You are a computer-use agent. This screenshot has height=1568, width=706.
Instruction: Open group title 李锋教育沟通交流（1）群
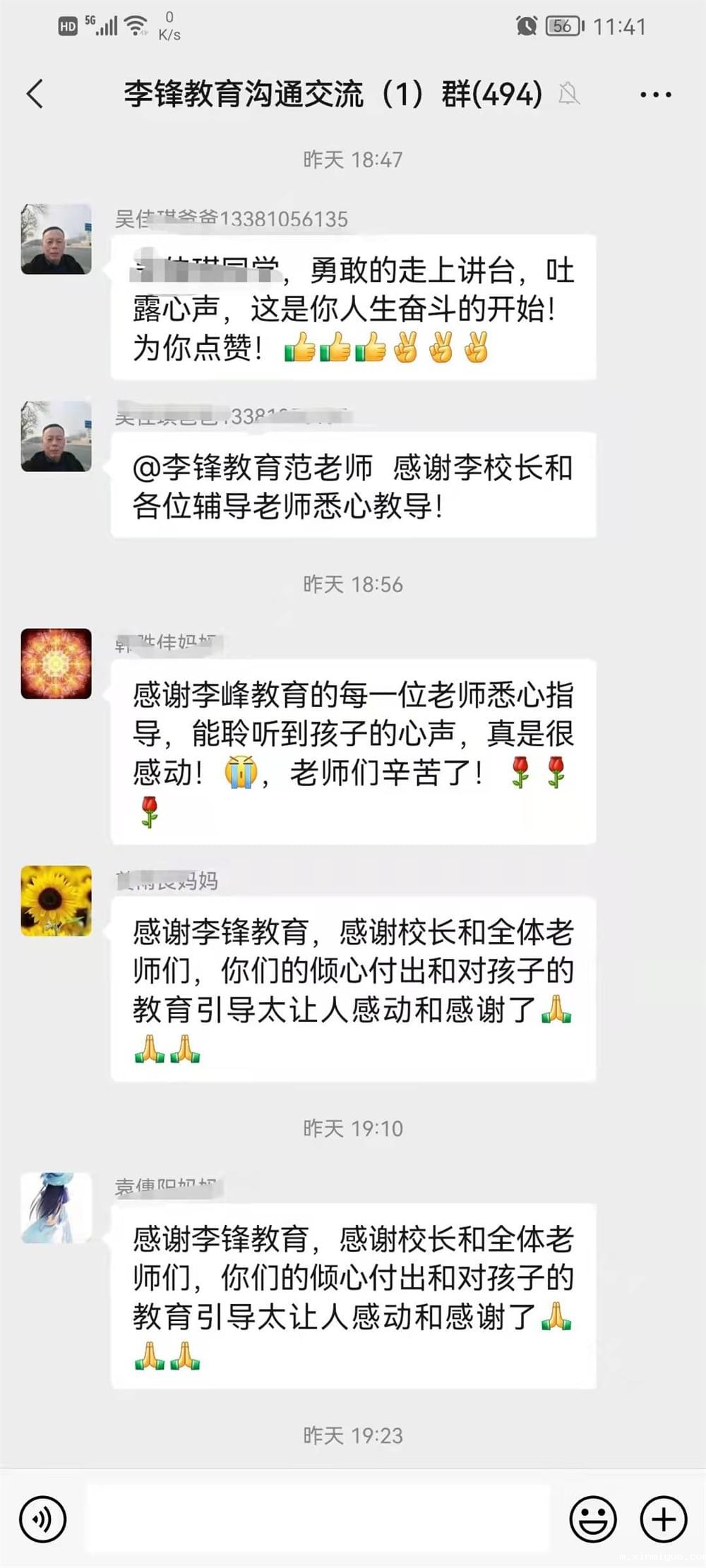click(x=329, y=94)
